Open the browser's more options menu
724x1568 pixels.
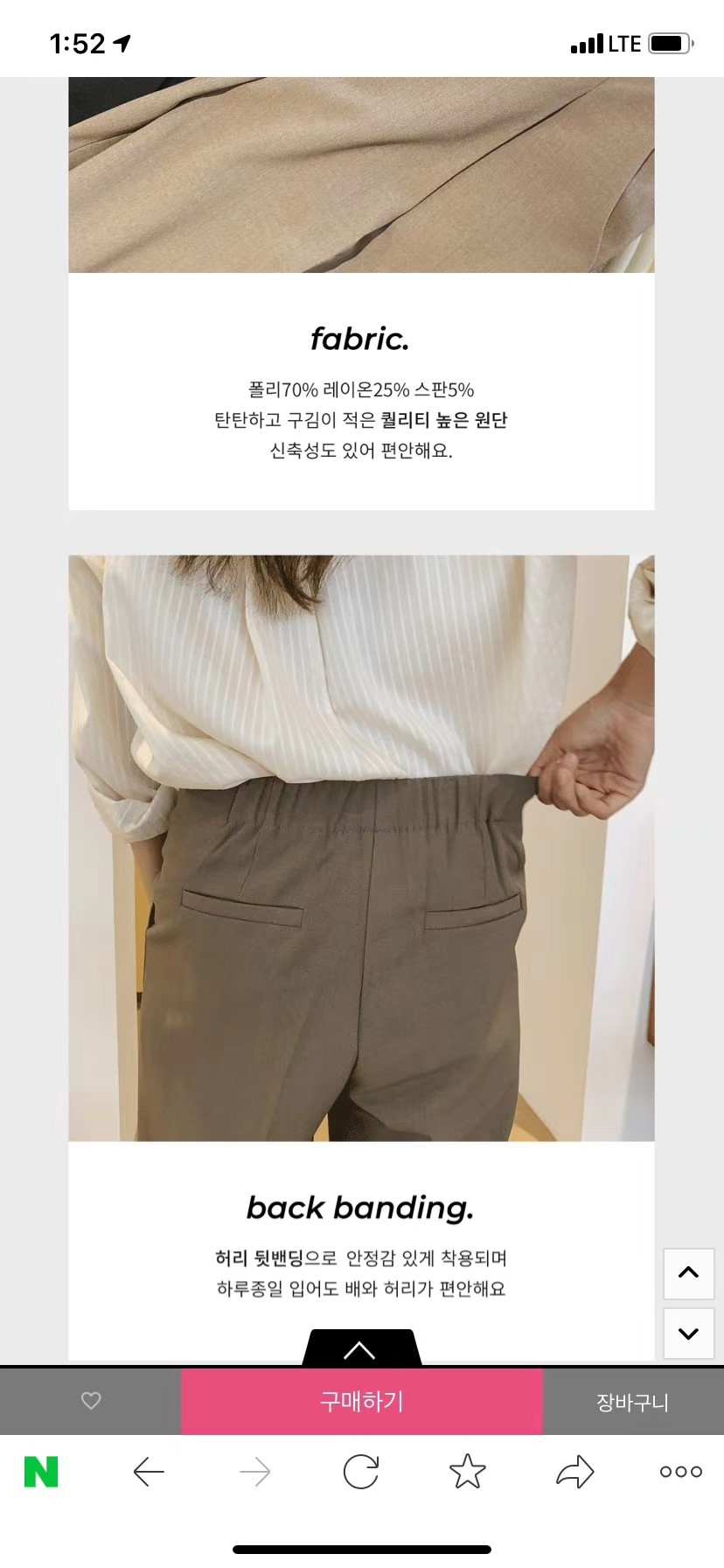coord(680,1472)
